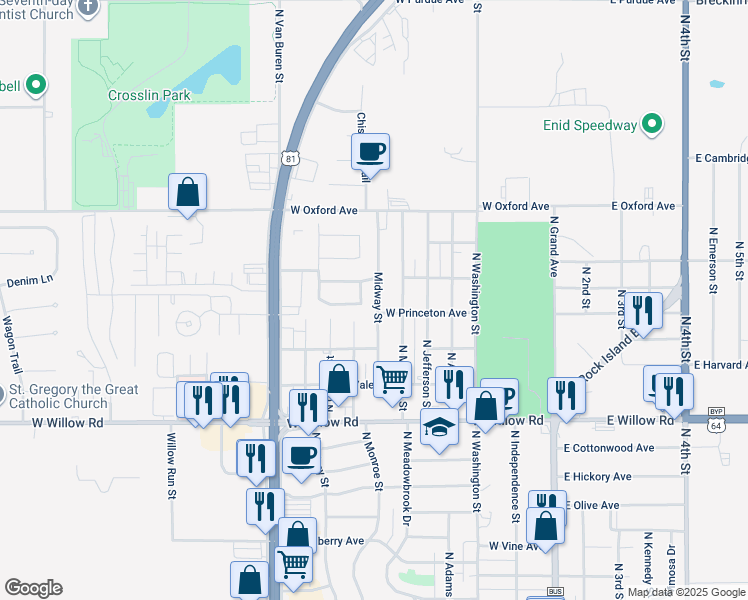Viewport: 748px width, 600px height.
Task: Tap the Enid Speedway place marker
Action: pos(652,125)
